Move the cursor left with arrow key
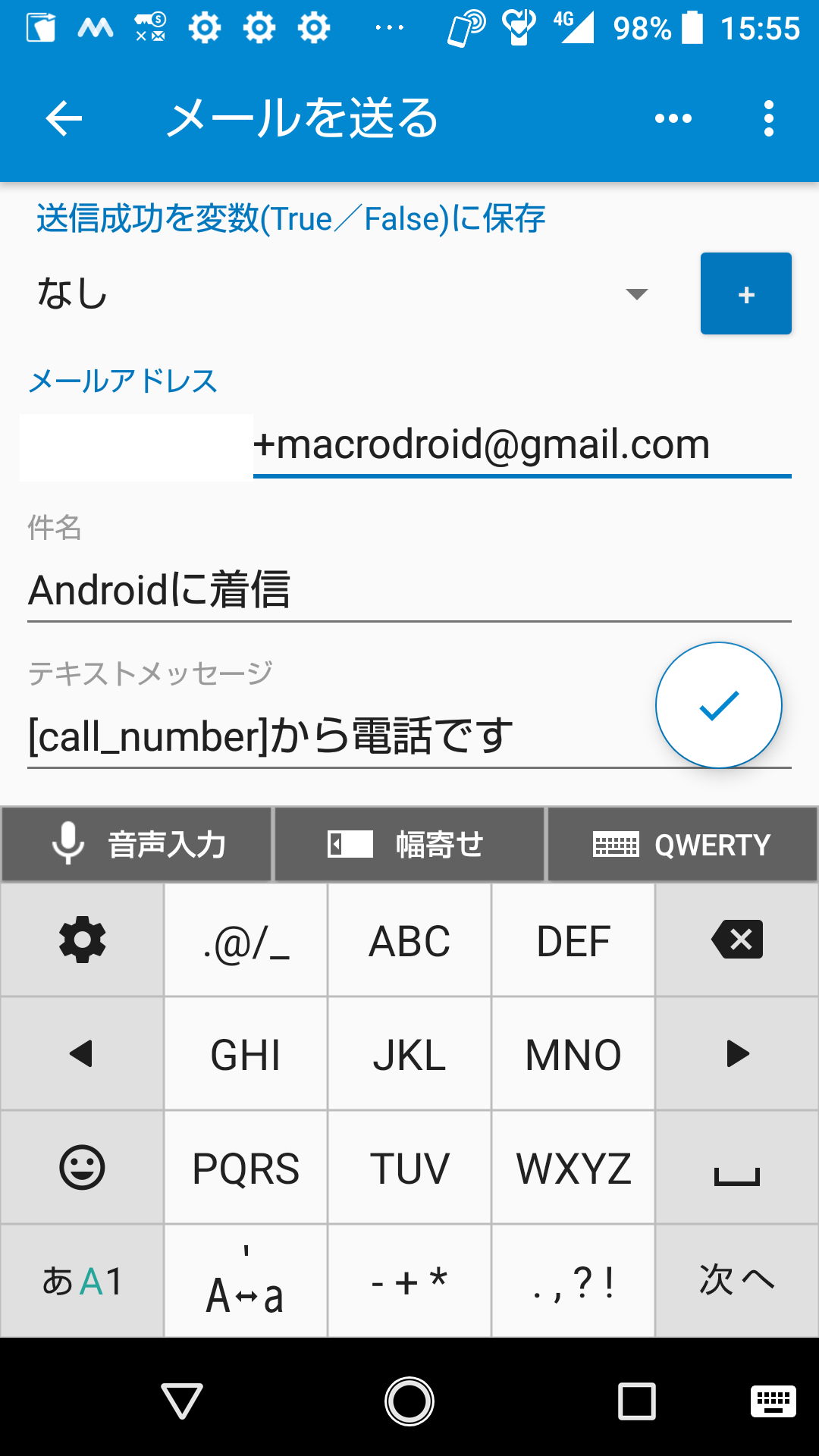Screen dimensions: 819x1456 82,1054
